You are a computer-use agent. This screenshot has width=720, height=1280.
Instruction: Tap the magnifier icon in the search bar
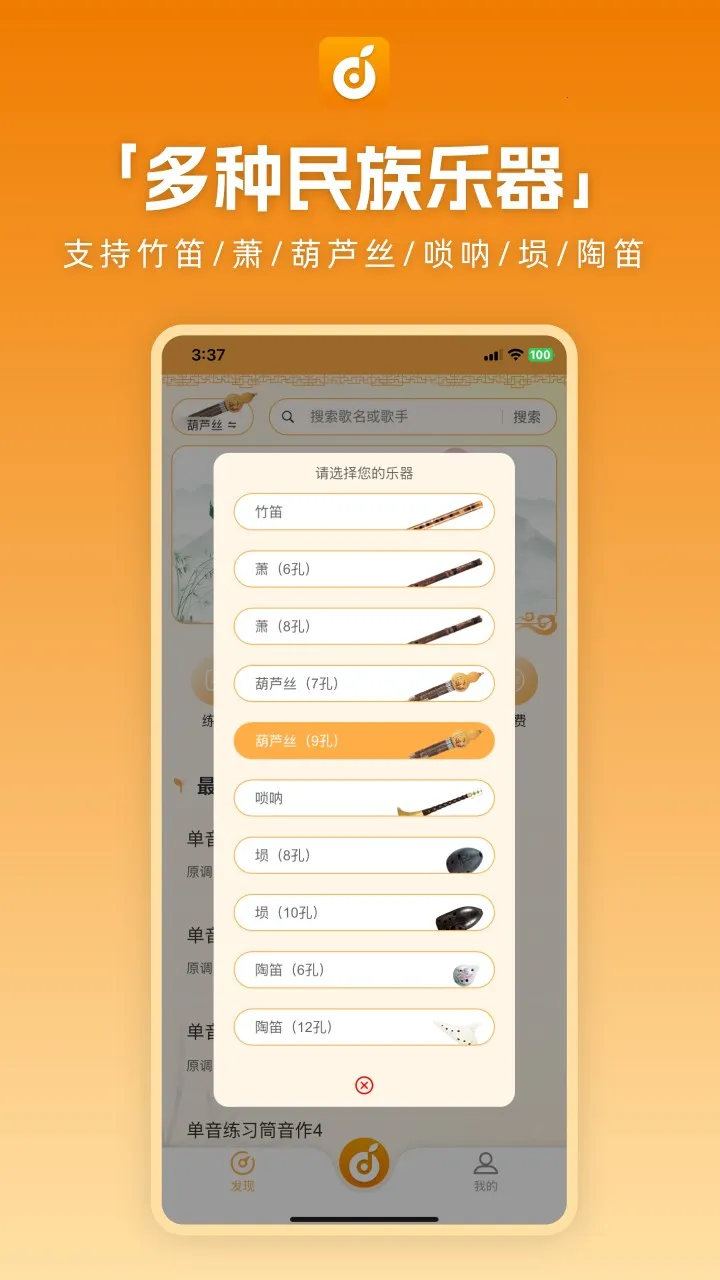(286, 417)
